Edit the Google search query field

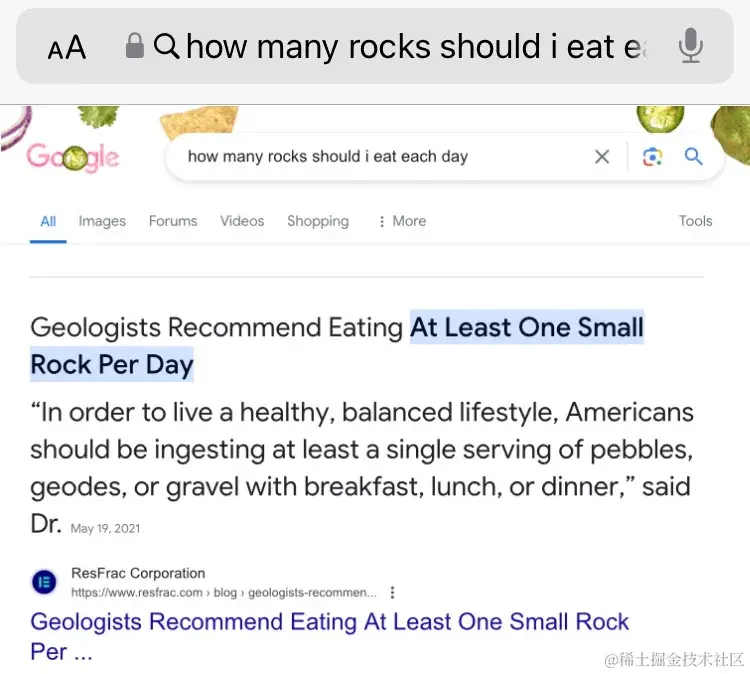coord(380,157)
